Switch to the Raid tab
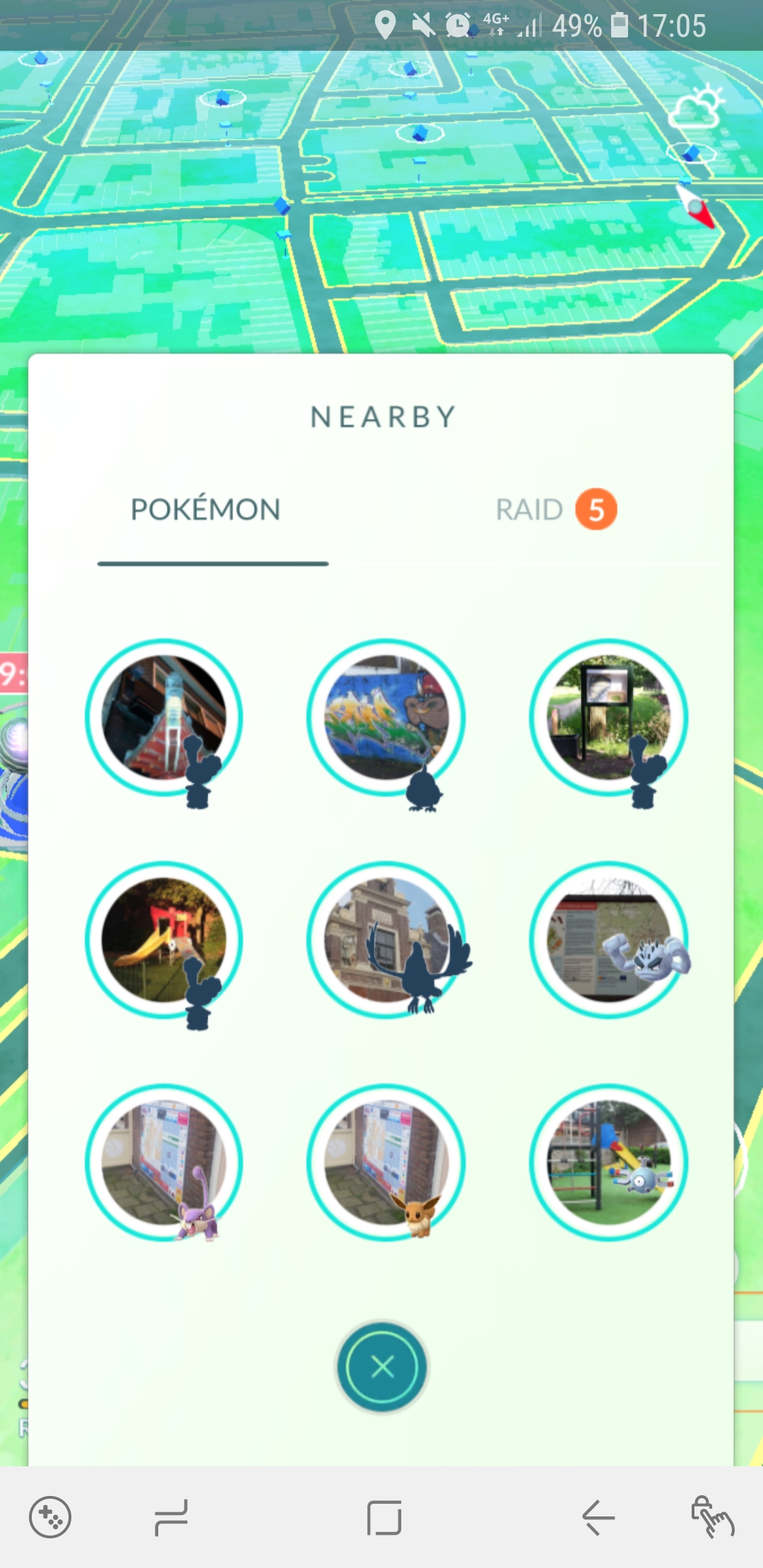The width and height of the screenshot is (763, 1568). coord(556,509)
